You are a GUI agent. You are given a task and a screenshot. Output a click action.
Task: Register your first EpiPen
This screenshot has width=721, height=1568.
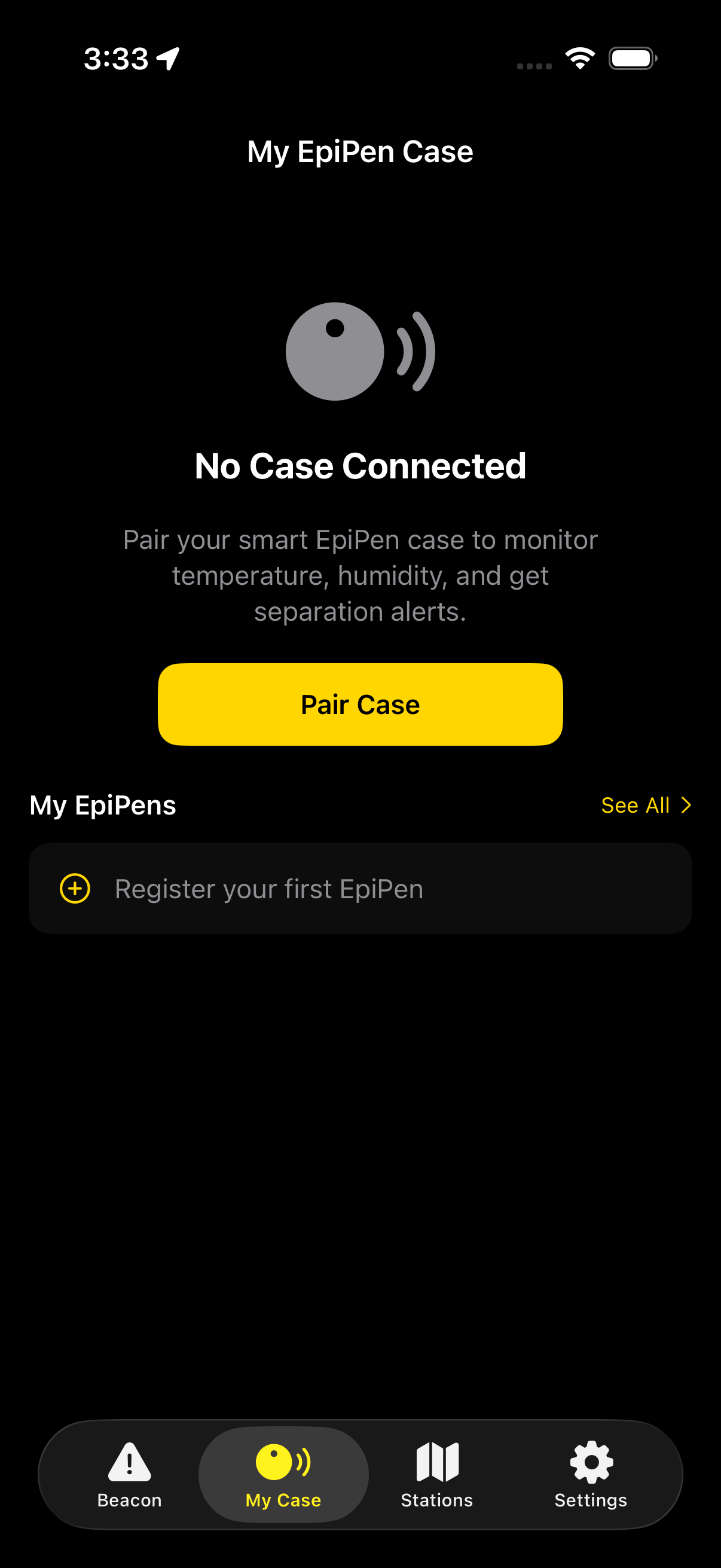[360, 889]
